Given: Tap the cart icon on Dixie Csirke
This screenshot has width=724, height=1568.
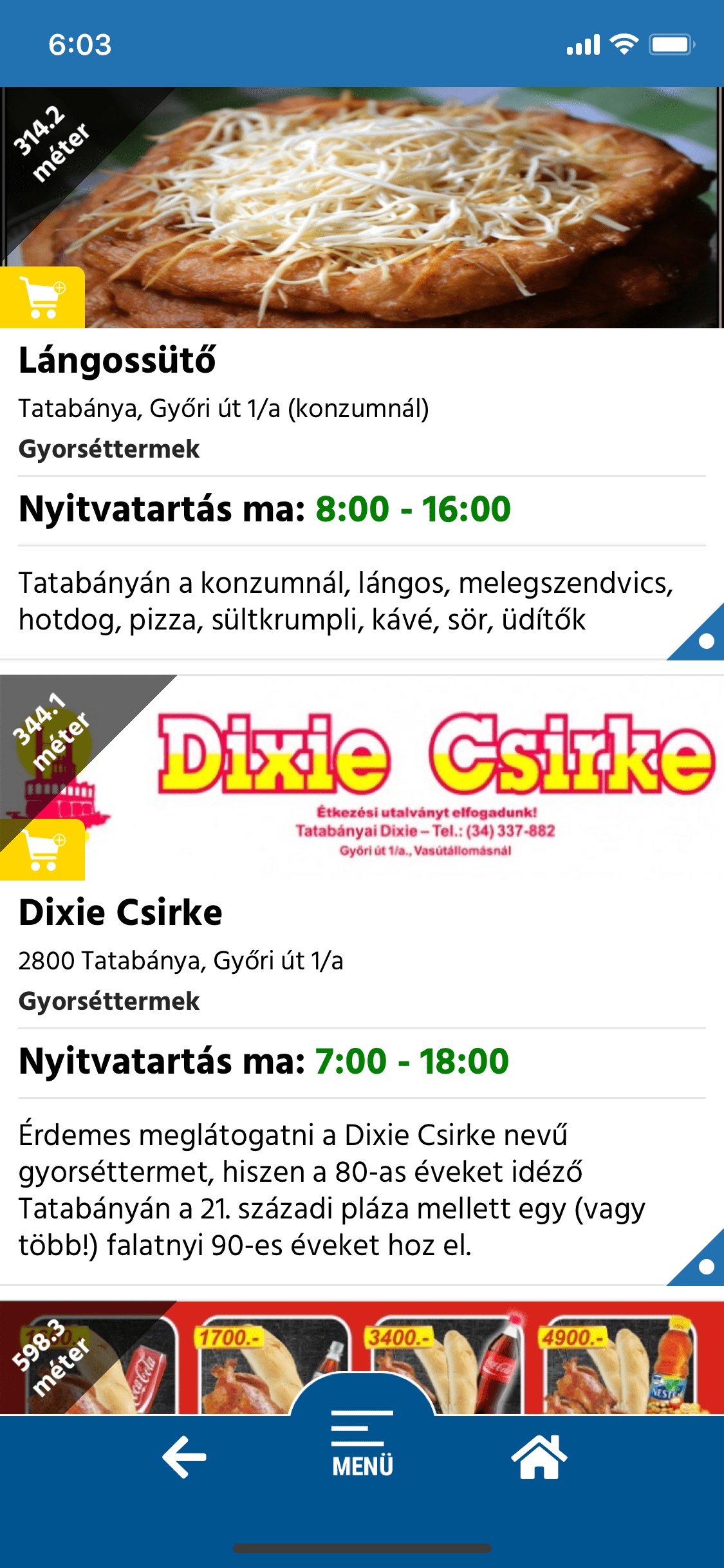Looking at the screenshot, I should click(42, 850).
